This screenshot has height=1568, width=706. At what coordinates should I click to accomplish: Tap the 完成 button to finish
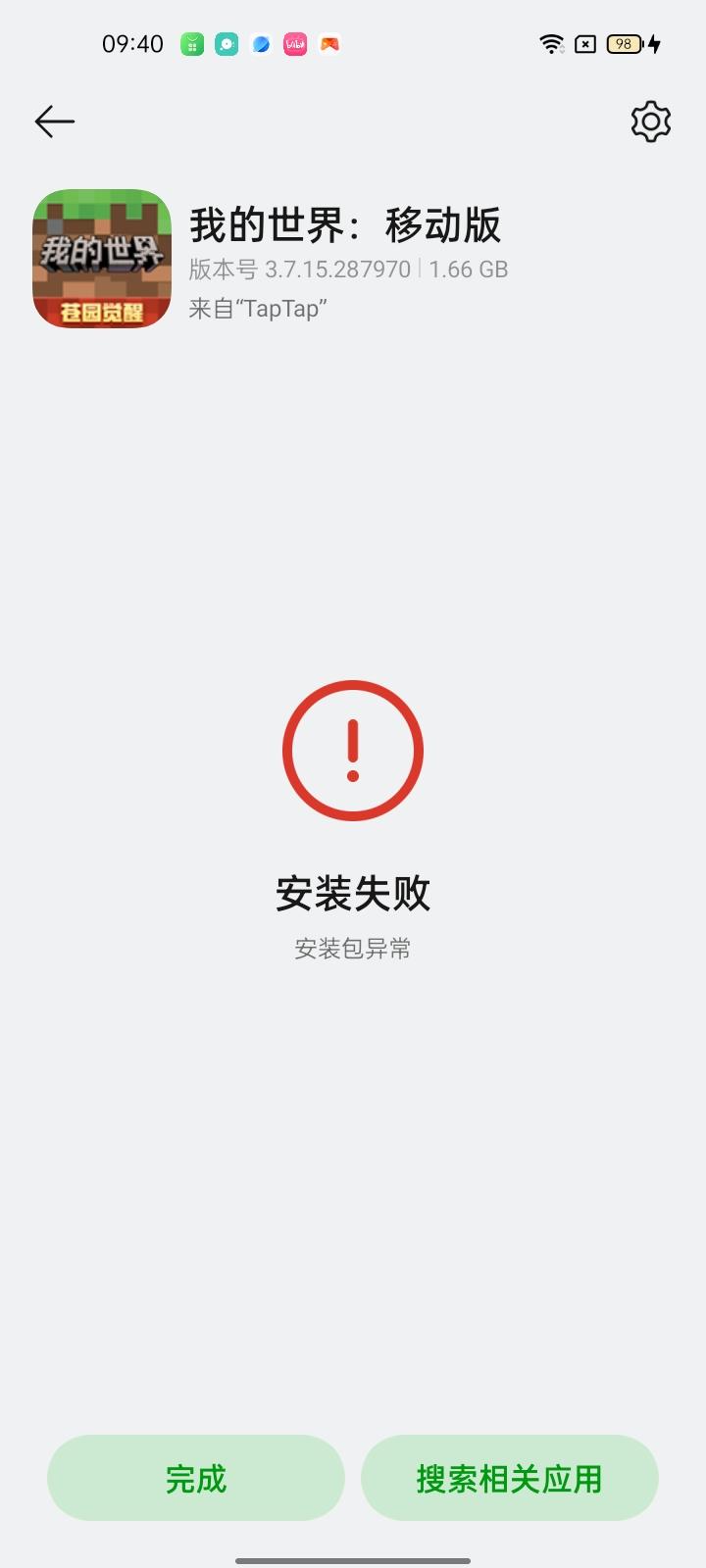click(x=195, y=1477)
